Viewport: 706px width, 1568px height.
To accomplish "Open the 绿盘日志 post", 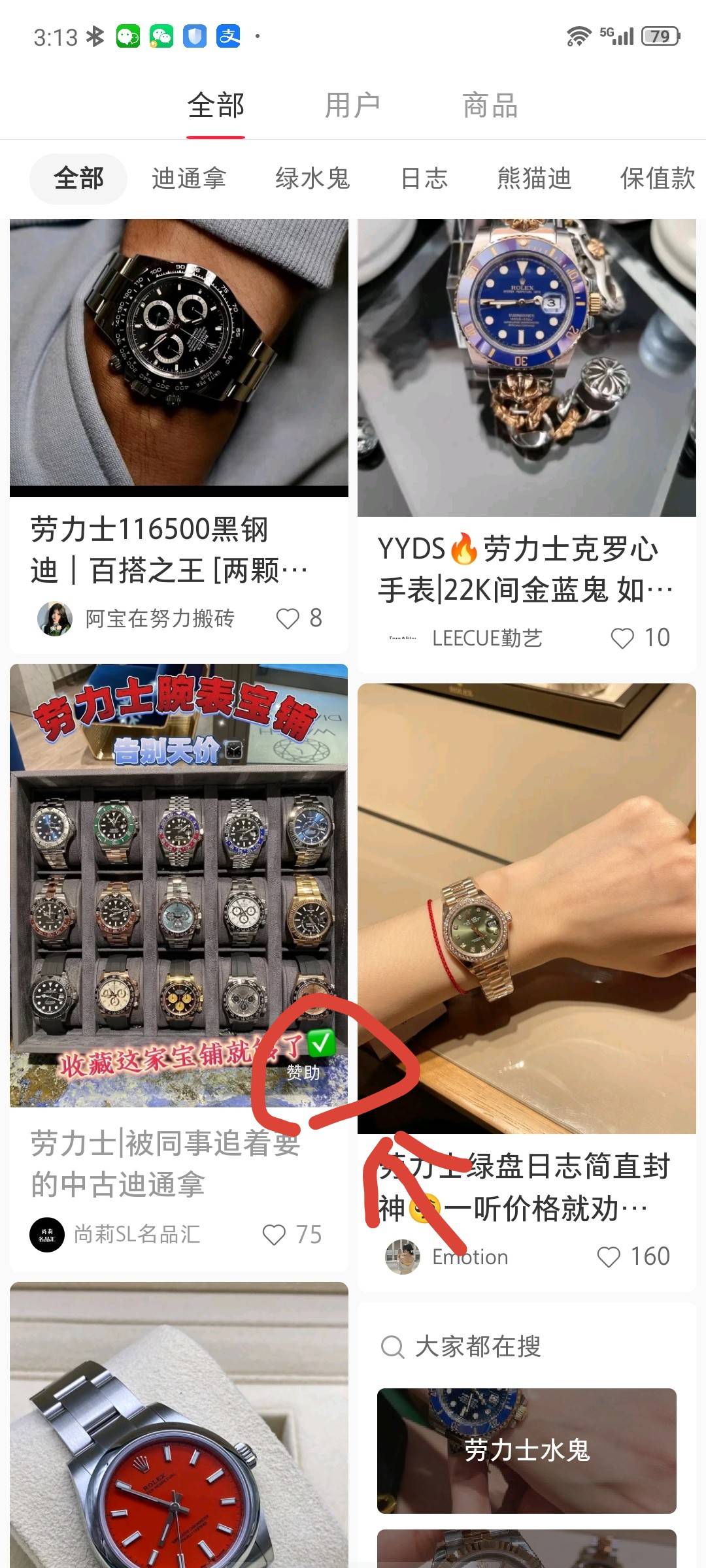I will 526,908.
